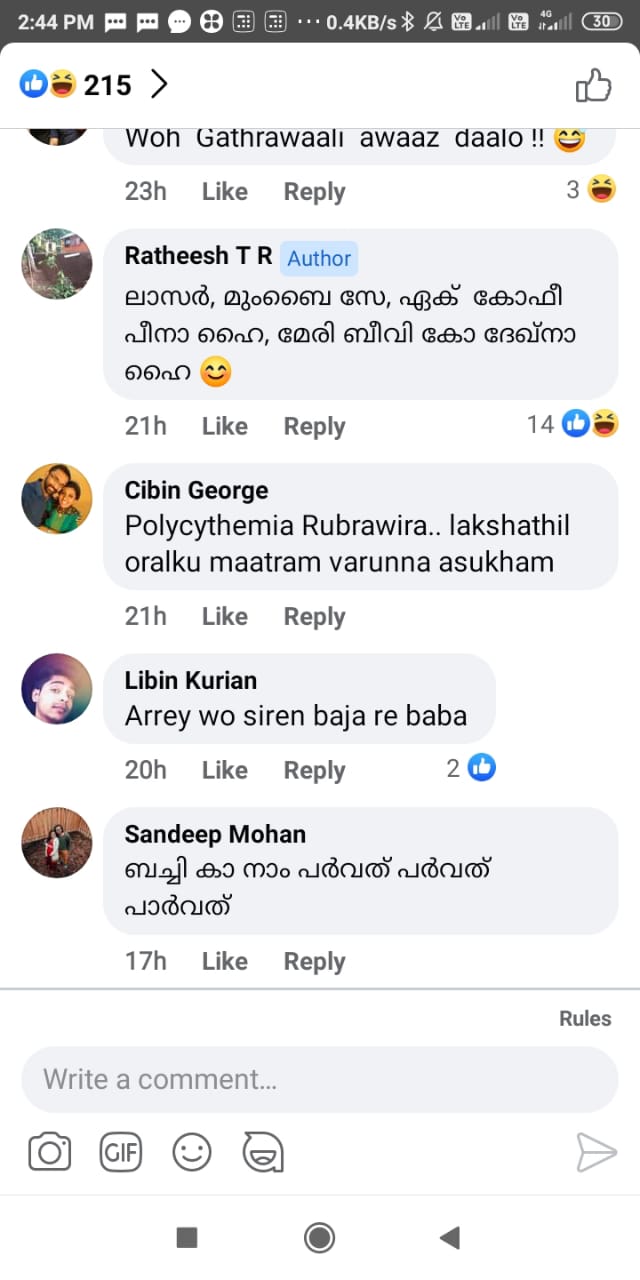Go back using system back button
The image size is (640, 1280).
(x=449, y=1238)
